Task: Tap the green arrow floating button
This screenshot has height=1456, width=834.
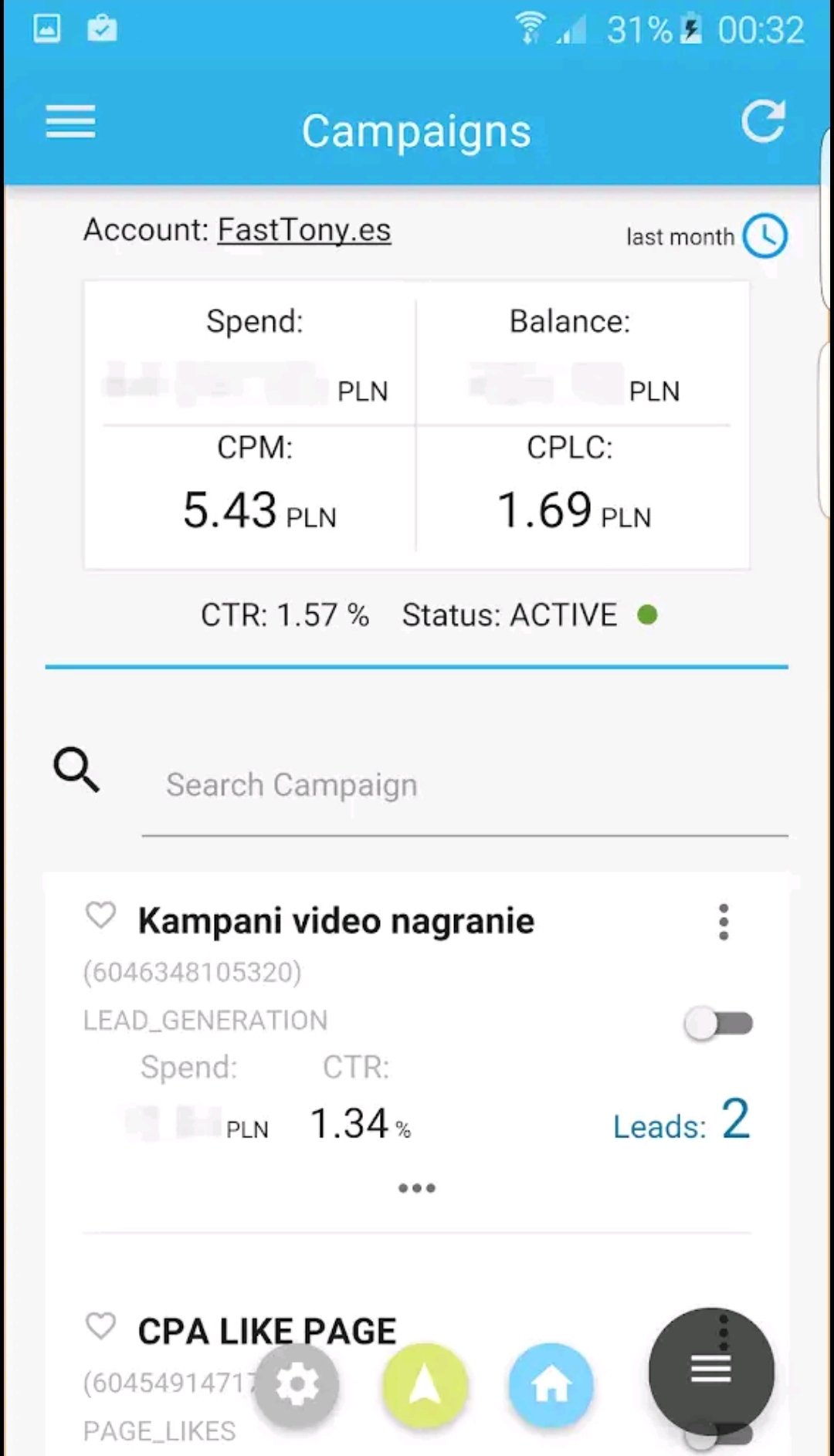Action: (x=424, y=1385)
